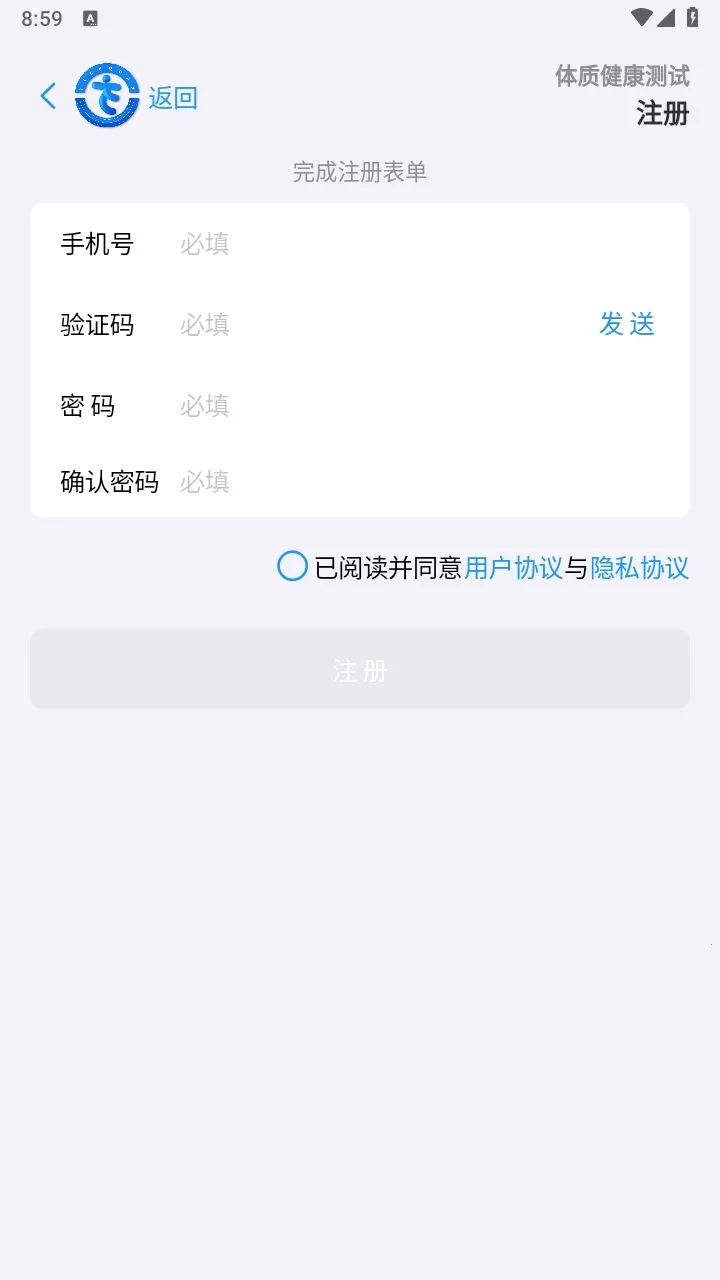Tap the circular app emblem next to 返回
Viewport: 720px width, 1280px height.
pyautogui.click(x=105, y=95)
